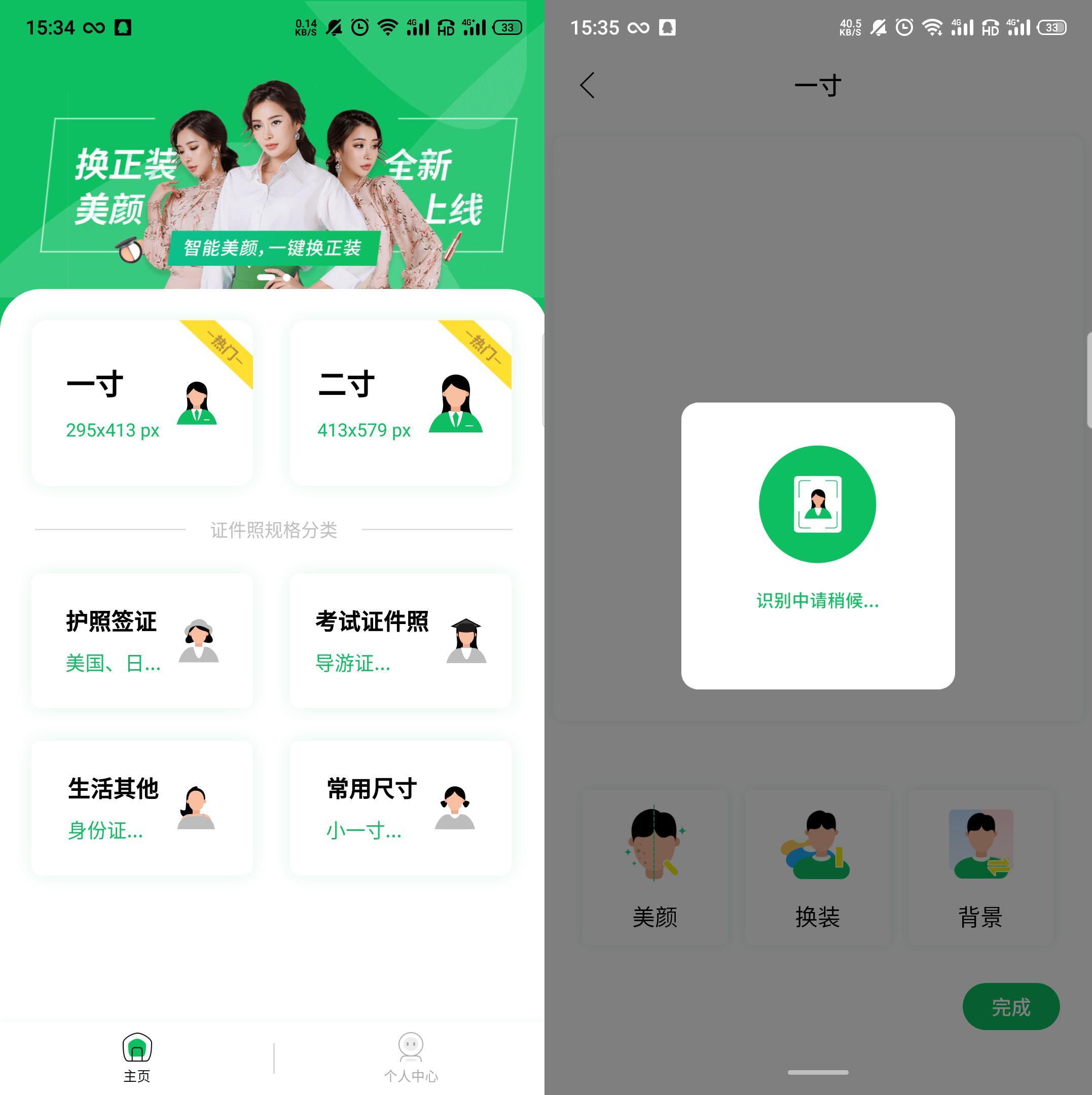
Task: Tap the 完成 button
Action: pyautogui.click(x=1010, y=1007)
